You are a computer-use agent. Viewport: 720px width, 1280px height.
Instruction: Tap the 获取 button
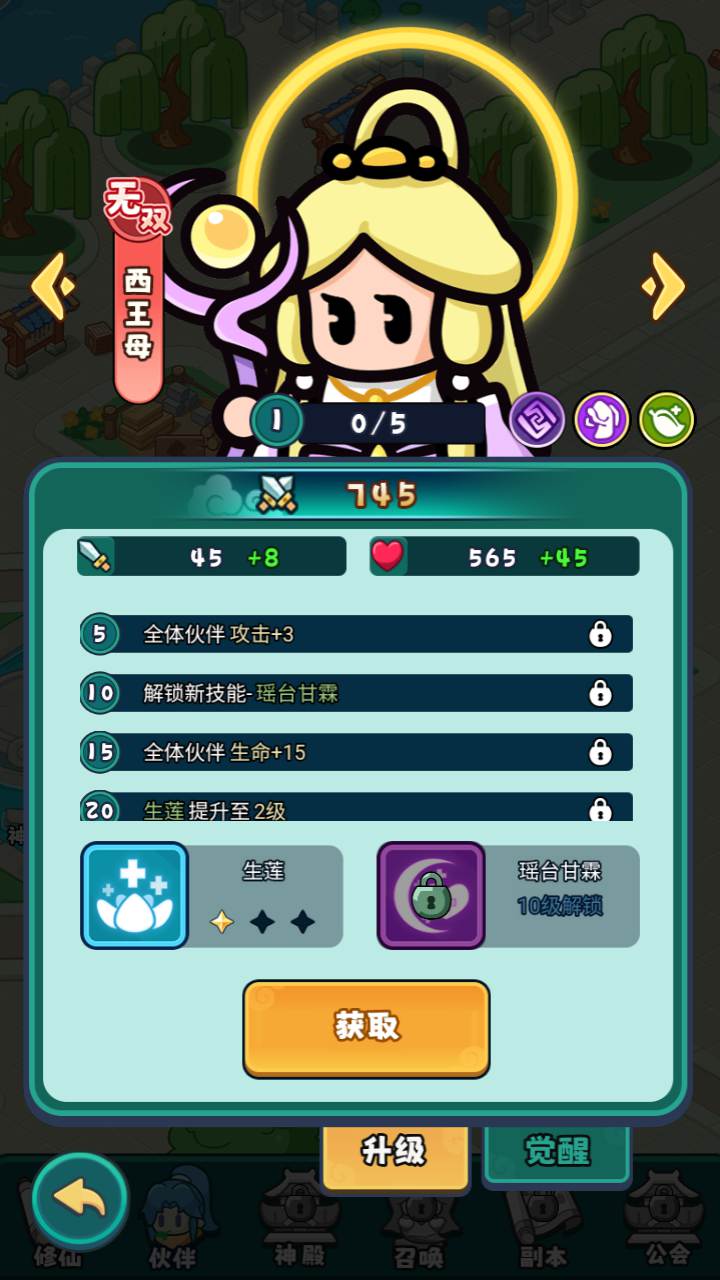366,1028
